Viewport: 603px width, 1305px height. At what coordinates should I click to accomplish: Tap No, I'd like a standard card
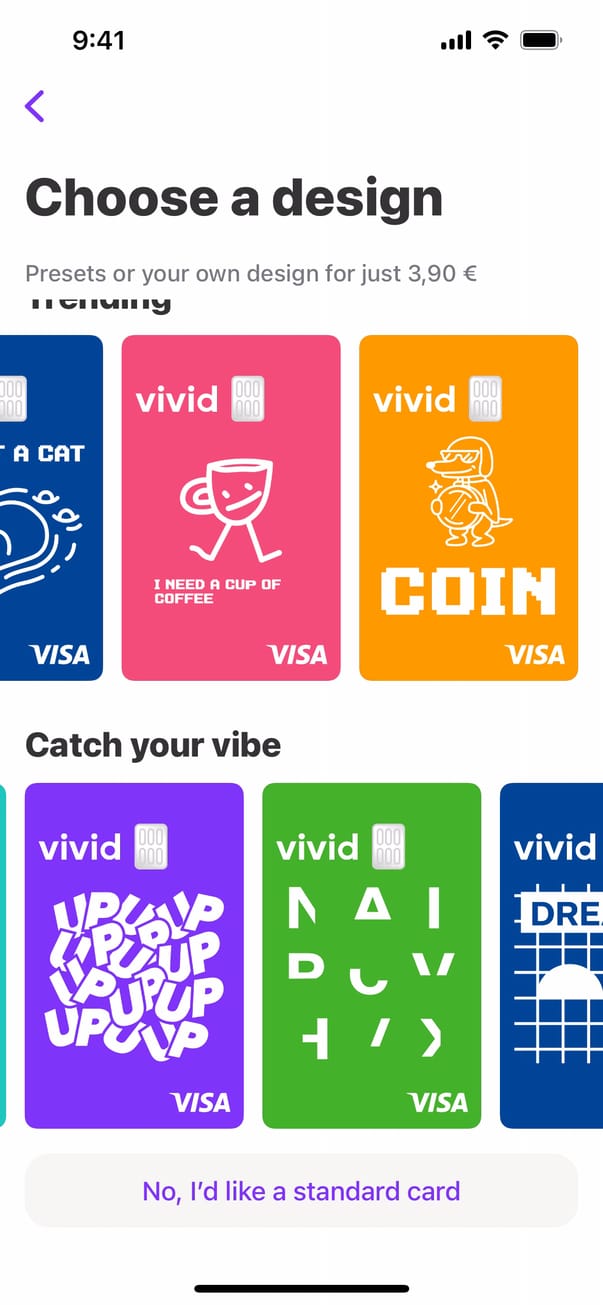[301, 1191]
